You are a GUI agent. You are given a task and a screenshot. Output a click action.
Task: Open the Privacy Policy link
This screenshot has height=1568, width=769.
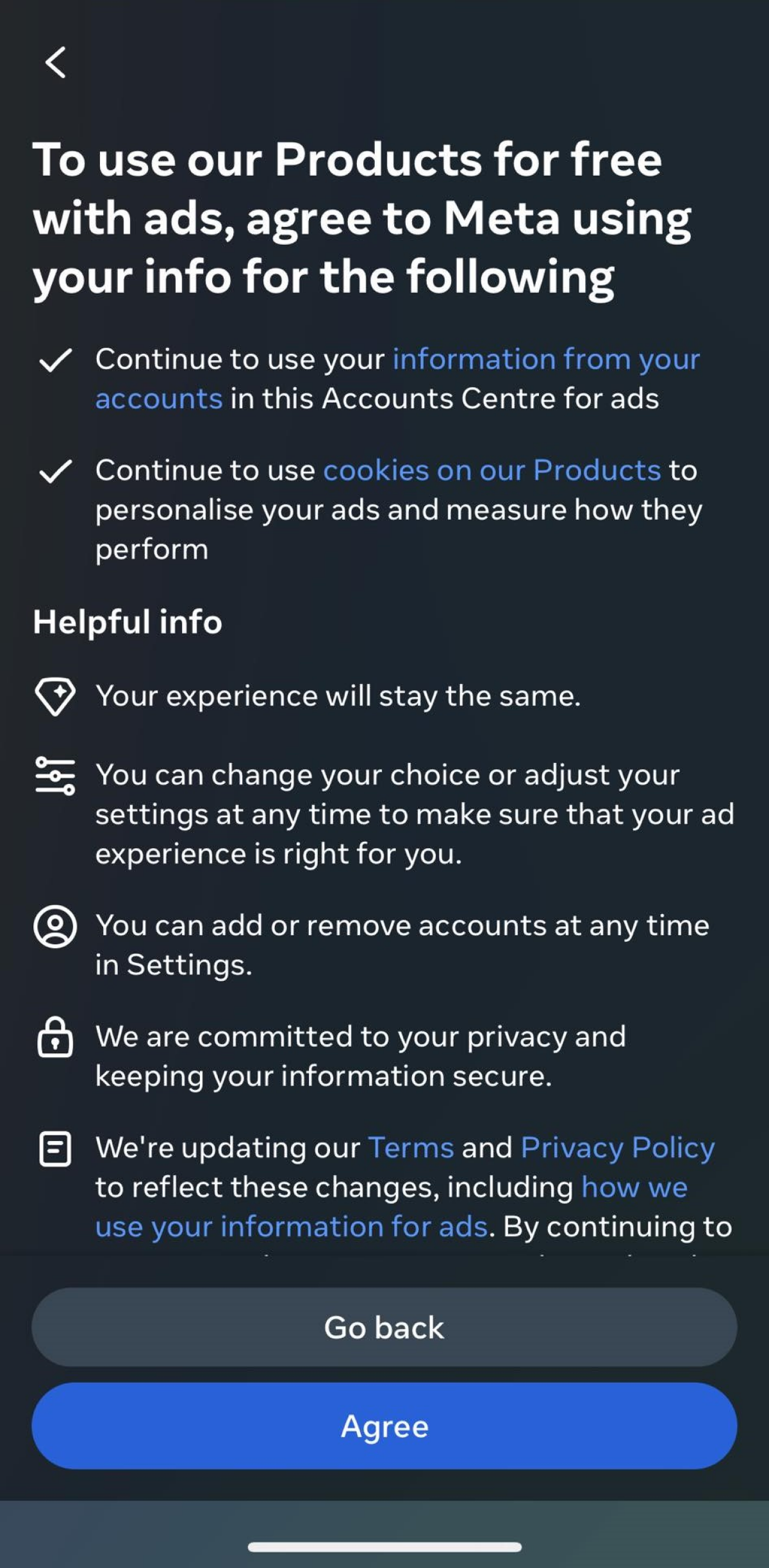pos(618,1147)
